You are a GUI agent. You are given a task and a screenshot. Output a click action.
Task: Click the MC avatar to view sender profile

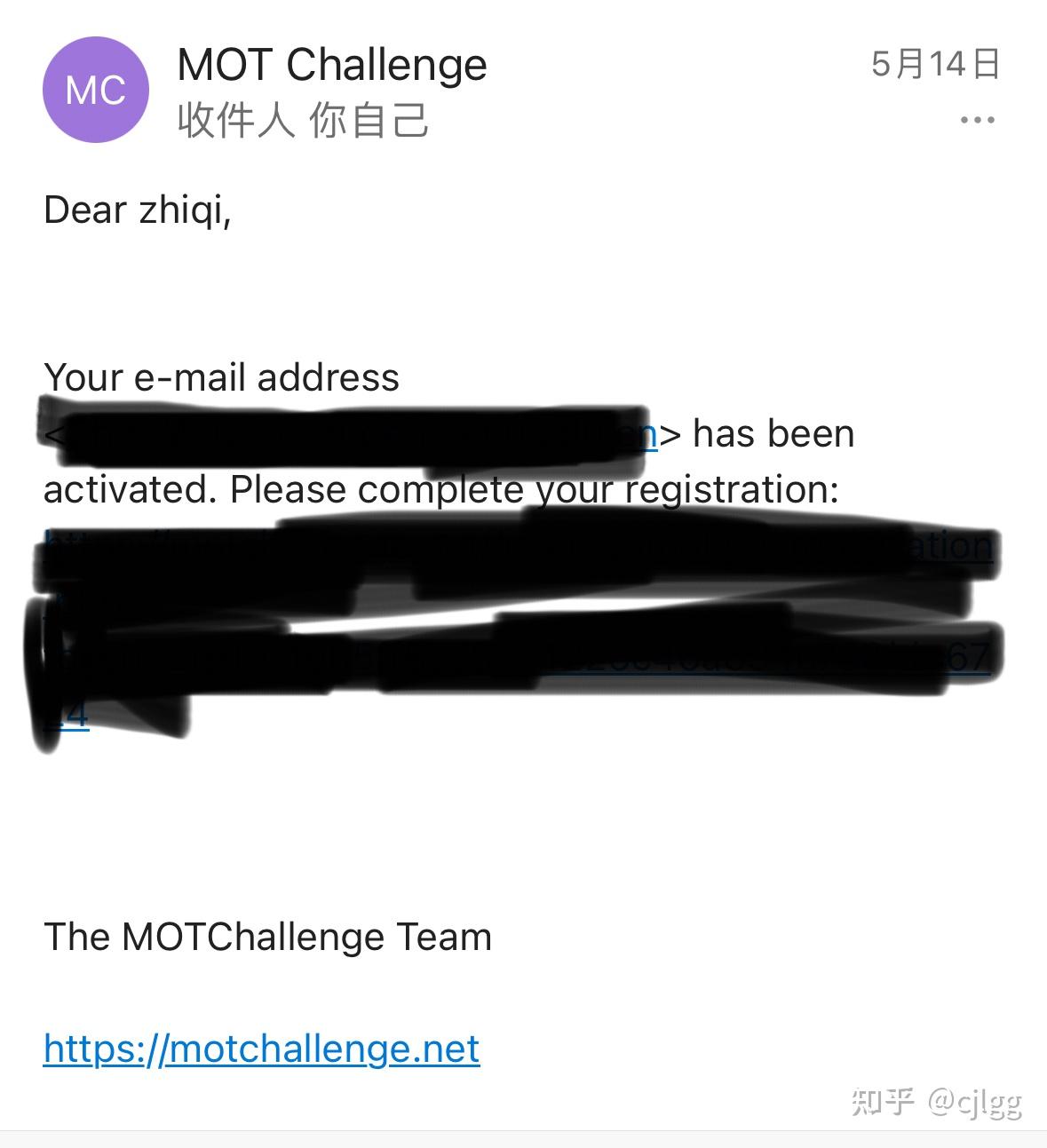(x=93, y=86)
